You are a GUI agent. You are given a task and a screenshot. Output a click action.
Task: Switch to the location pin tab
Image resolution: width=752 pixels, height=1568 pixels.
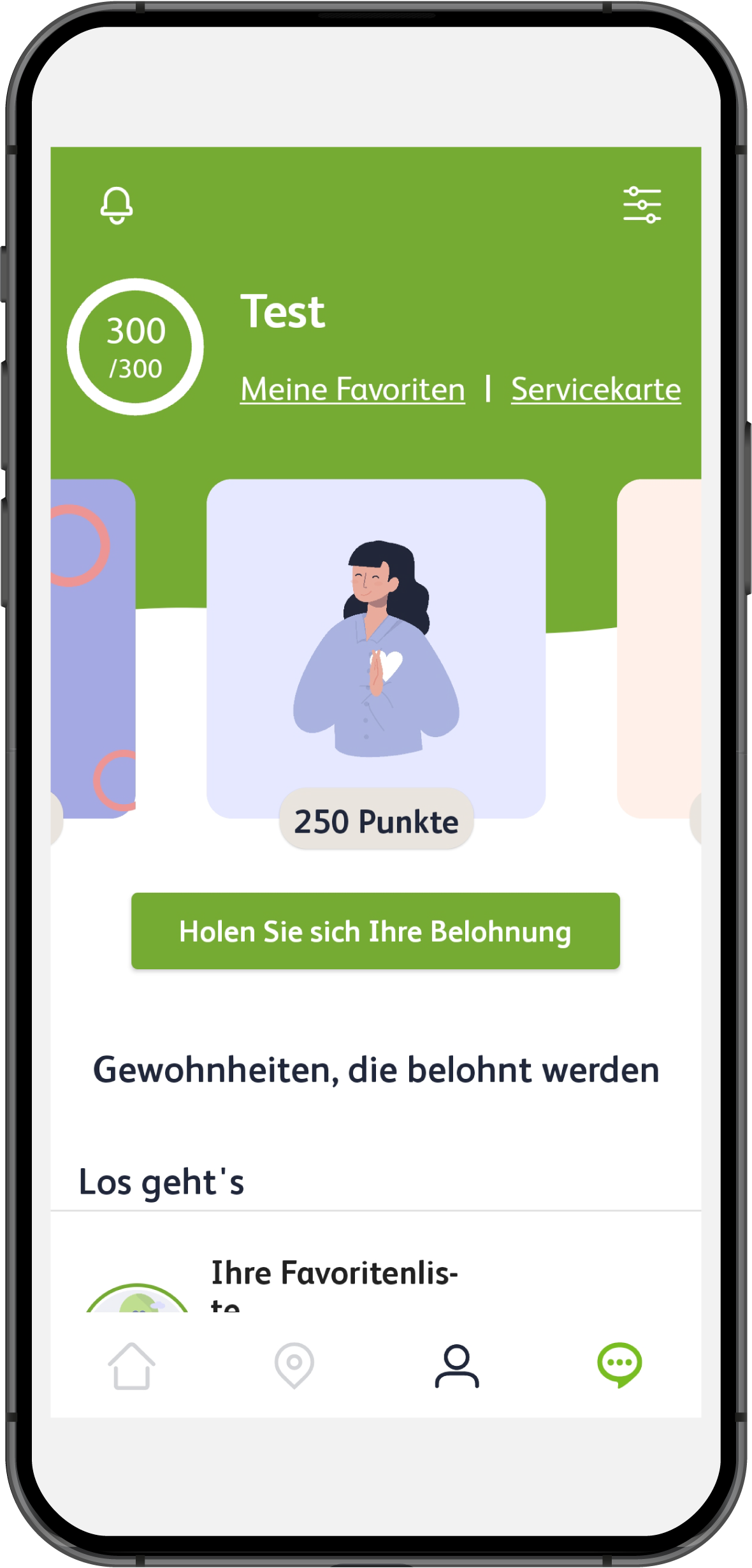pos(294,1365)
